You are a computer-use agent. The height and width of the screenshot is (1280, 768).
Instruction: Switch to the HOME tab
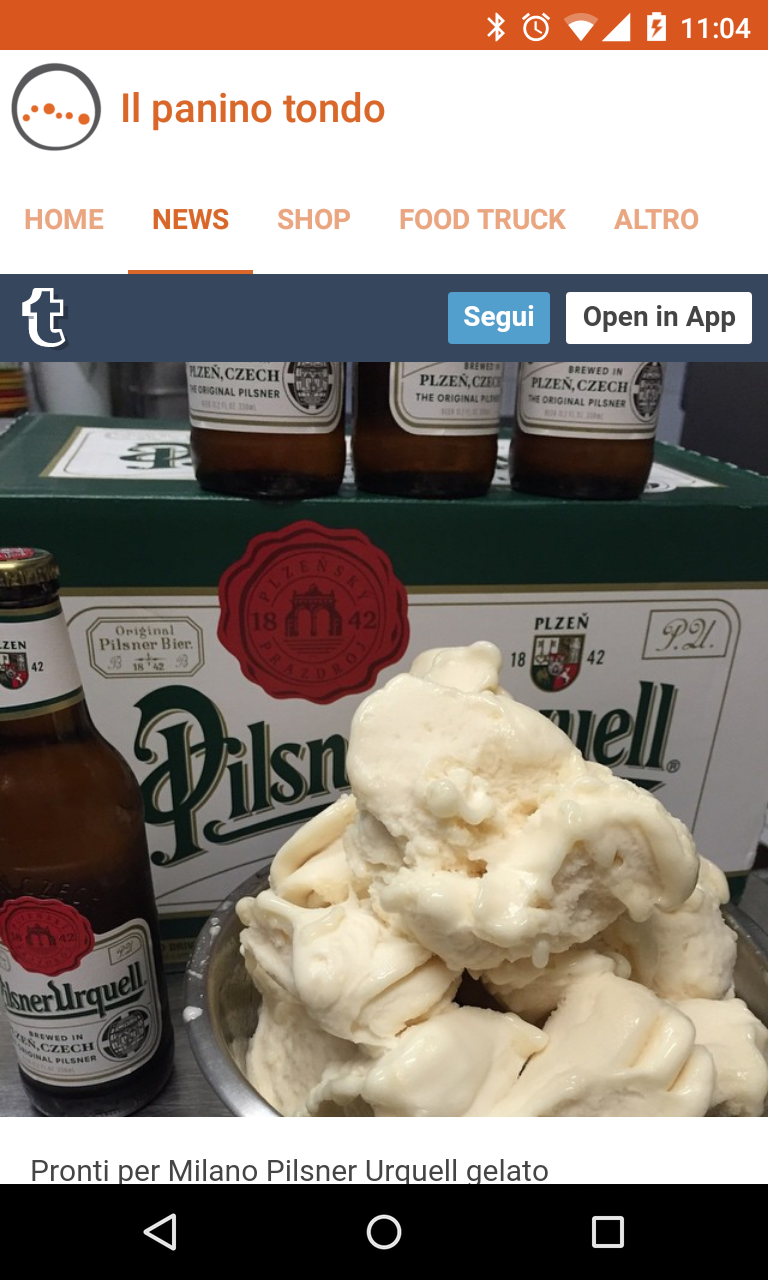(x=64, y=220)
